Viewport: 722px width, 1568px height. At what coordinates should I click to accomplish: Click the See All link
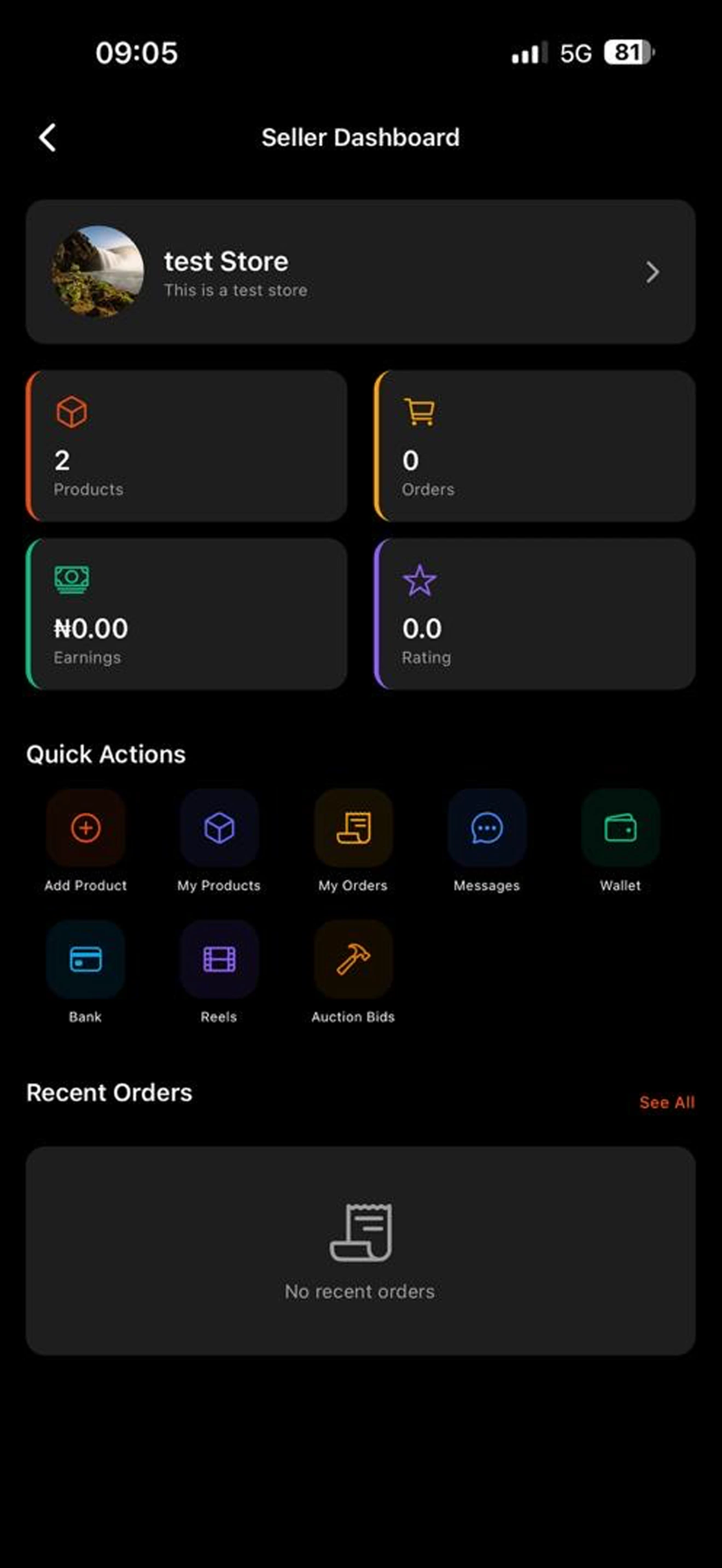coord(667,1102)
